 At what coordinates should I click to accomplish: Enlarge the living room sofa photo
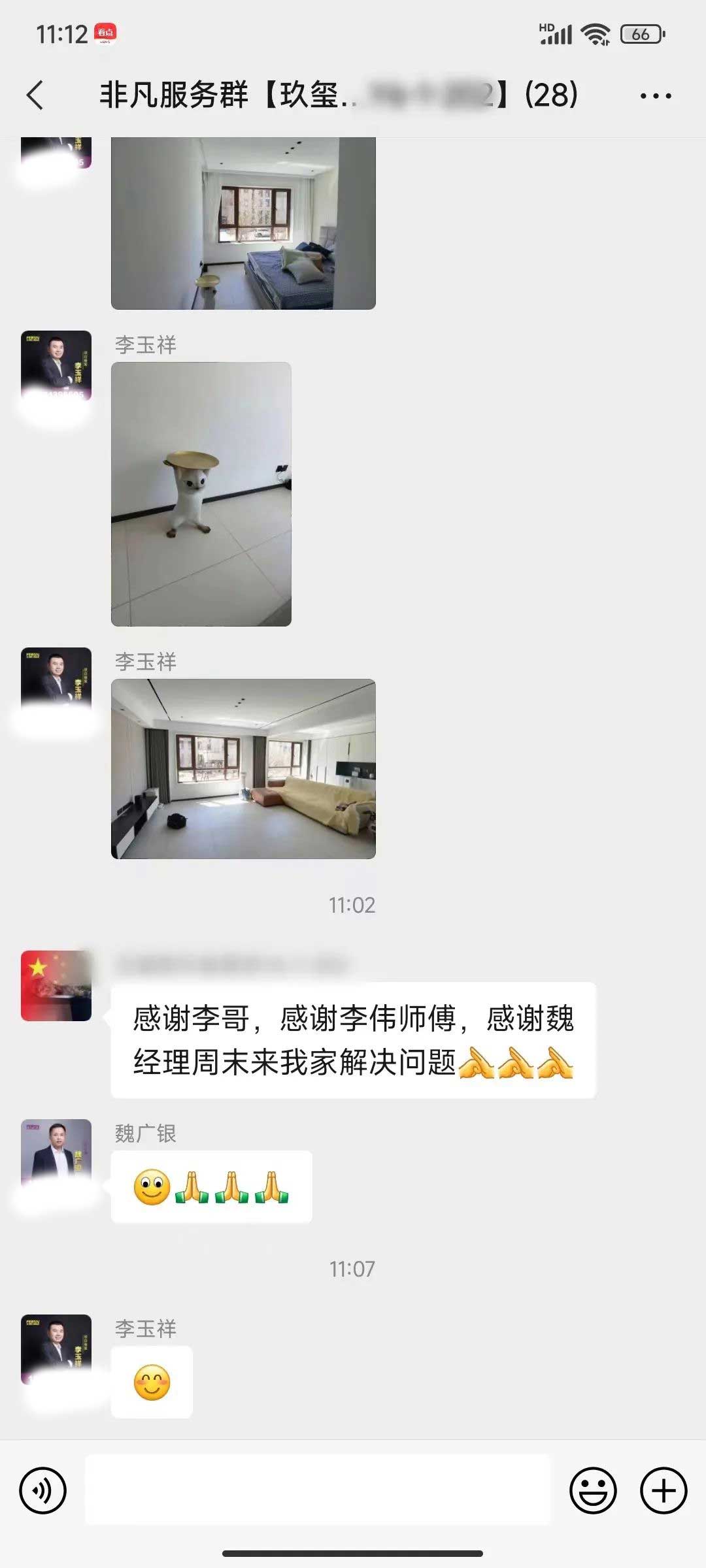(x=243, y=769)
